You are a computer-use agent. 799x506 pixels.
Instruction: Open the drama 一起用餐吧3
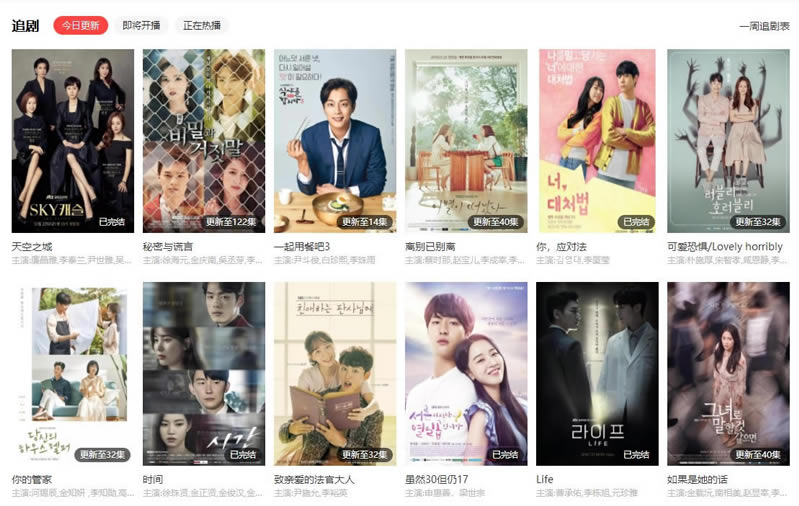click(335, 141)
